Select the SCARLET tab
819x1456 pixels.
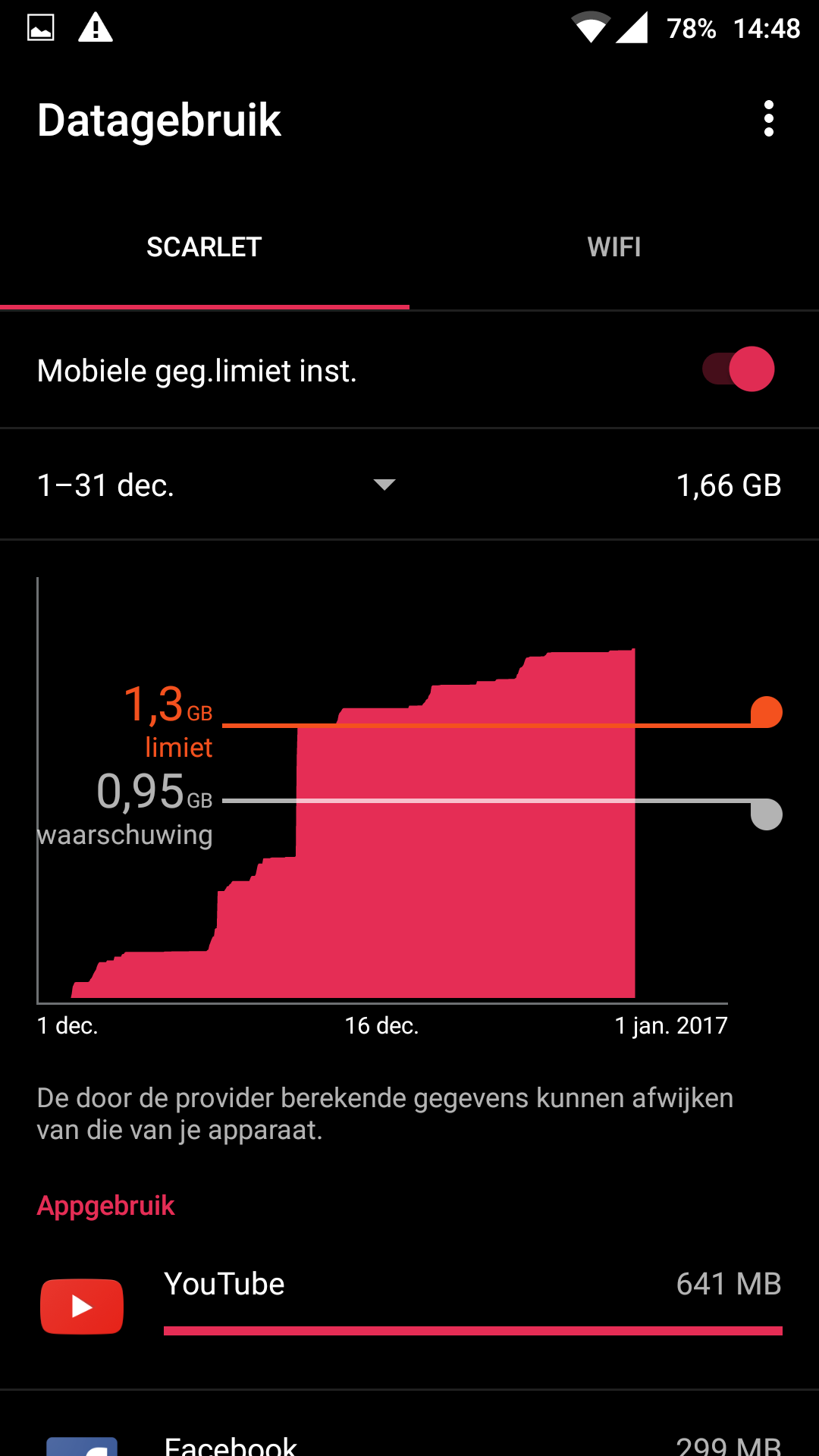204,247
